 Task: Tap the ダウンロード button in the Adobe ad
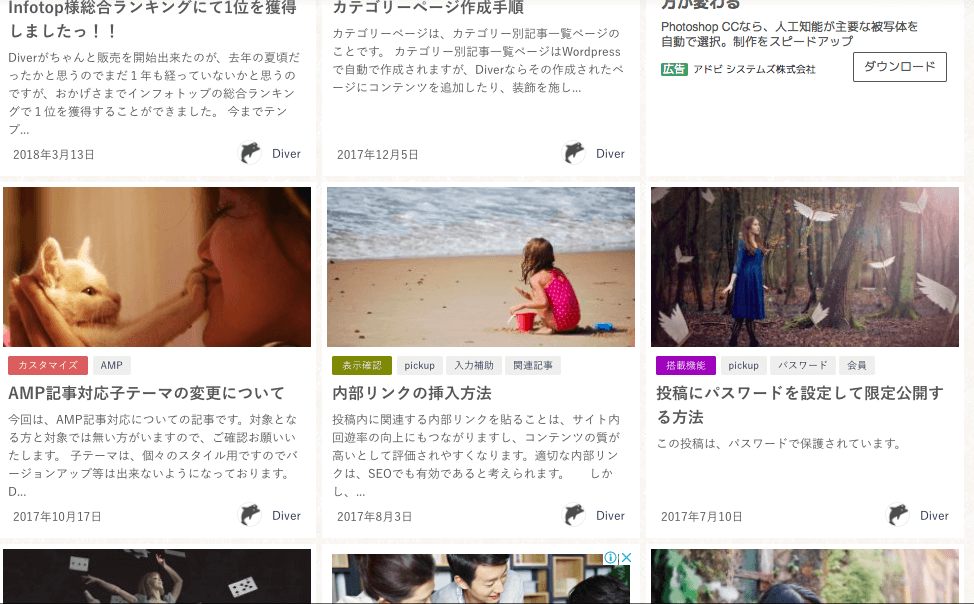(x=899, y=67)
